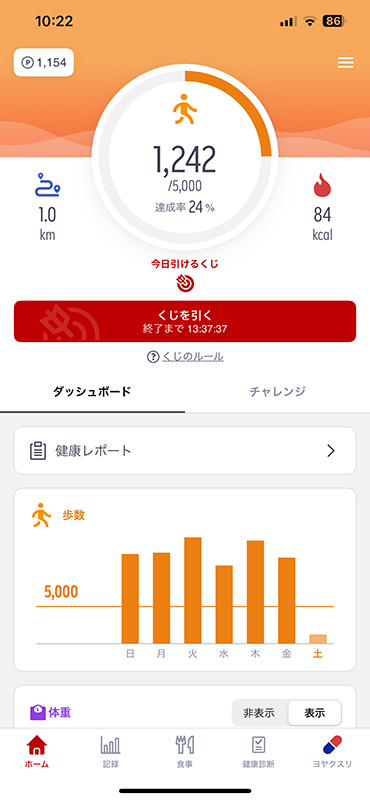370x800 pixels.
Task: Open the 記録 tab
Action: (111, 752)
